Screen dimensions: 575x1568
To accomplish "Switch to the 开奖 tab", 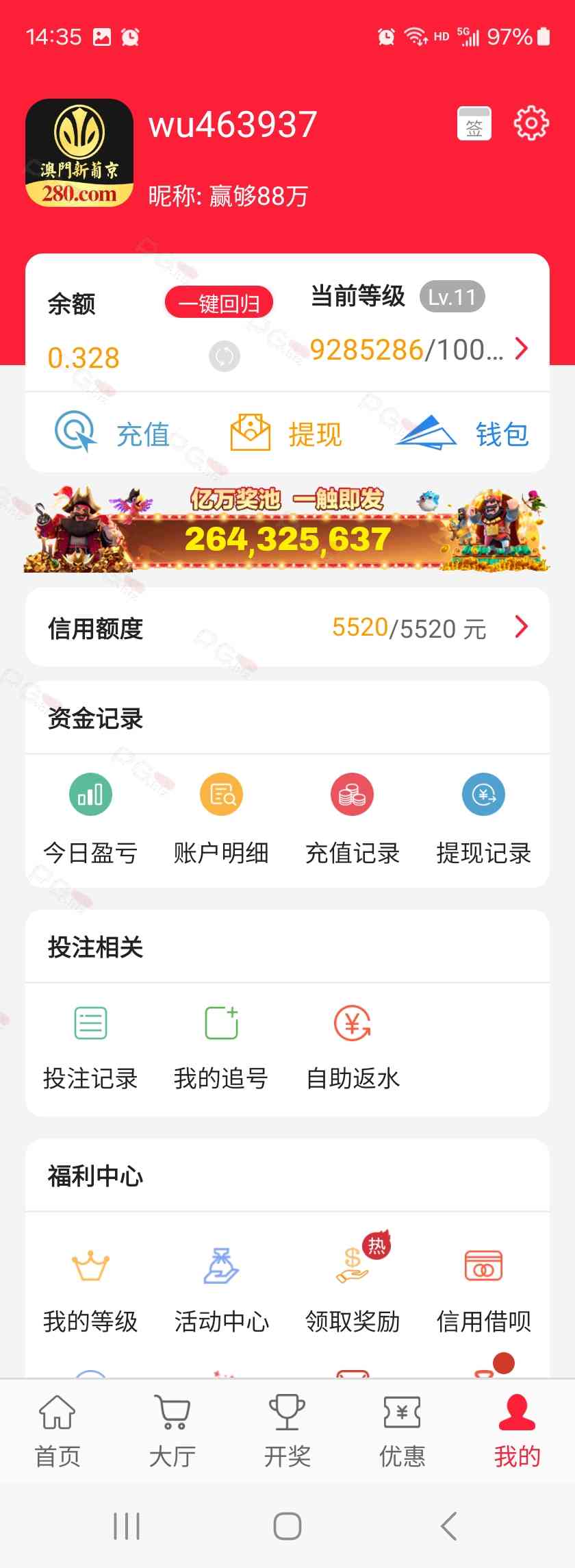I will click(287, 1430).
